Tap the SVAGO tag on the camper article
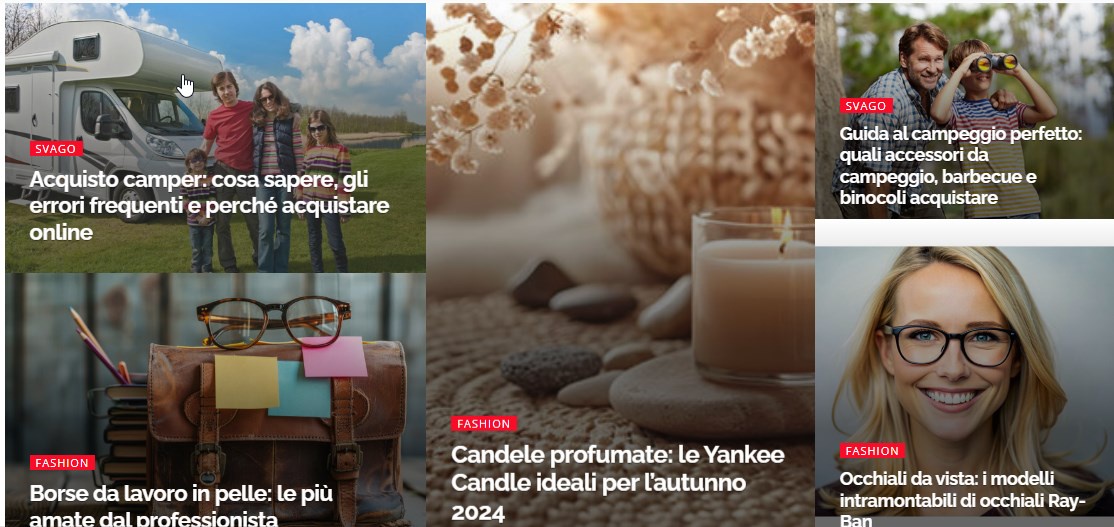 pos(55,149)
